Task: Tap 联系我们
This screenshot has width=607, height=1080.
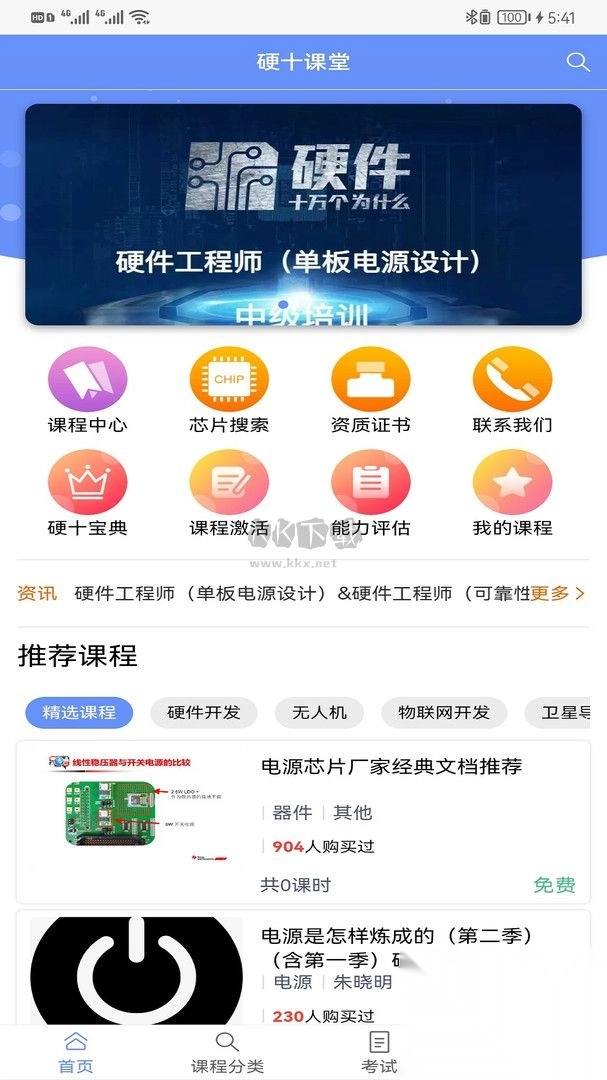Action: click(x=512, y=391)
